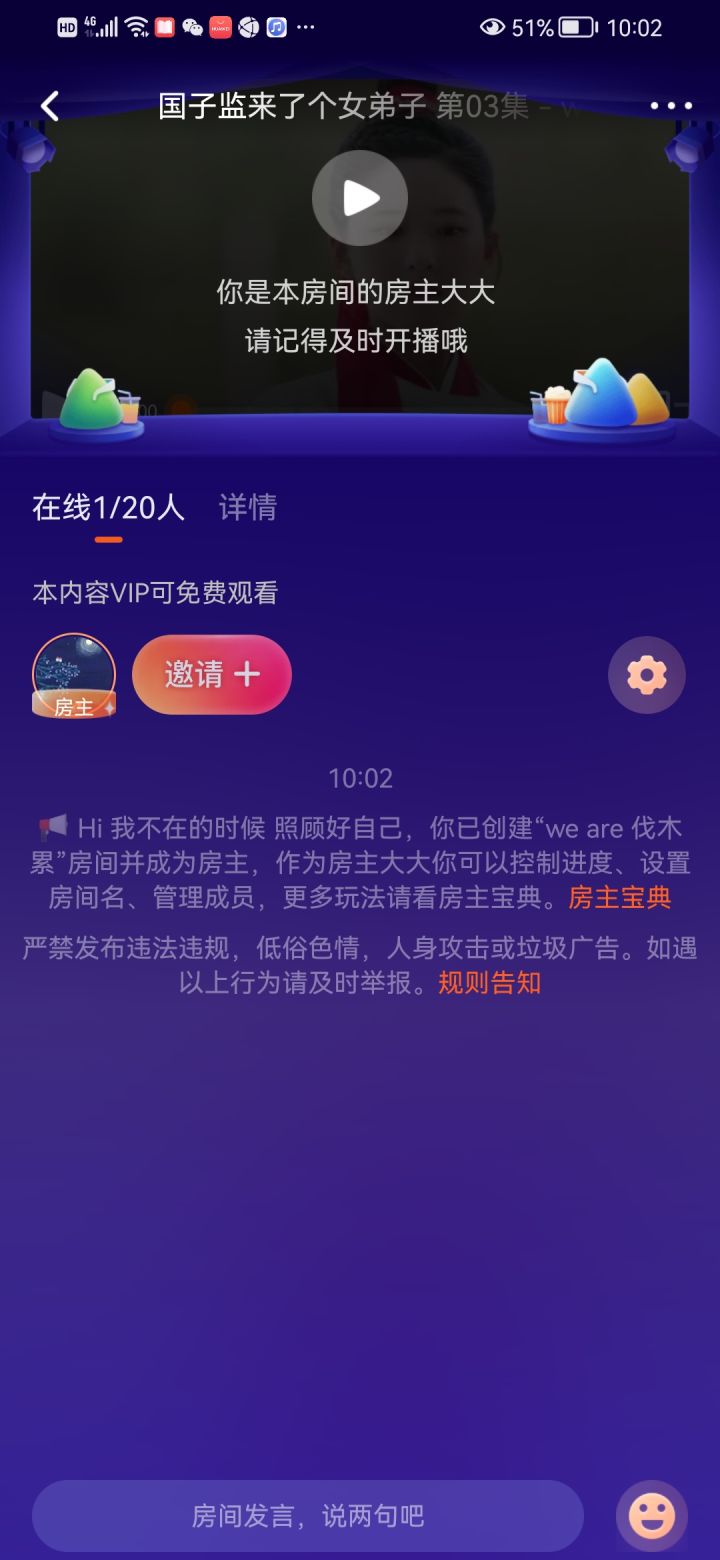Tap the 房主 owner badge under the avatar
This screenshot has height=1560, width=720.
tap(73, 707)
